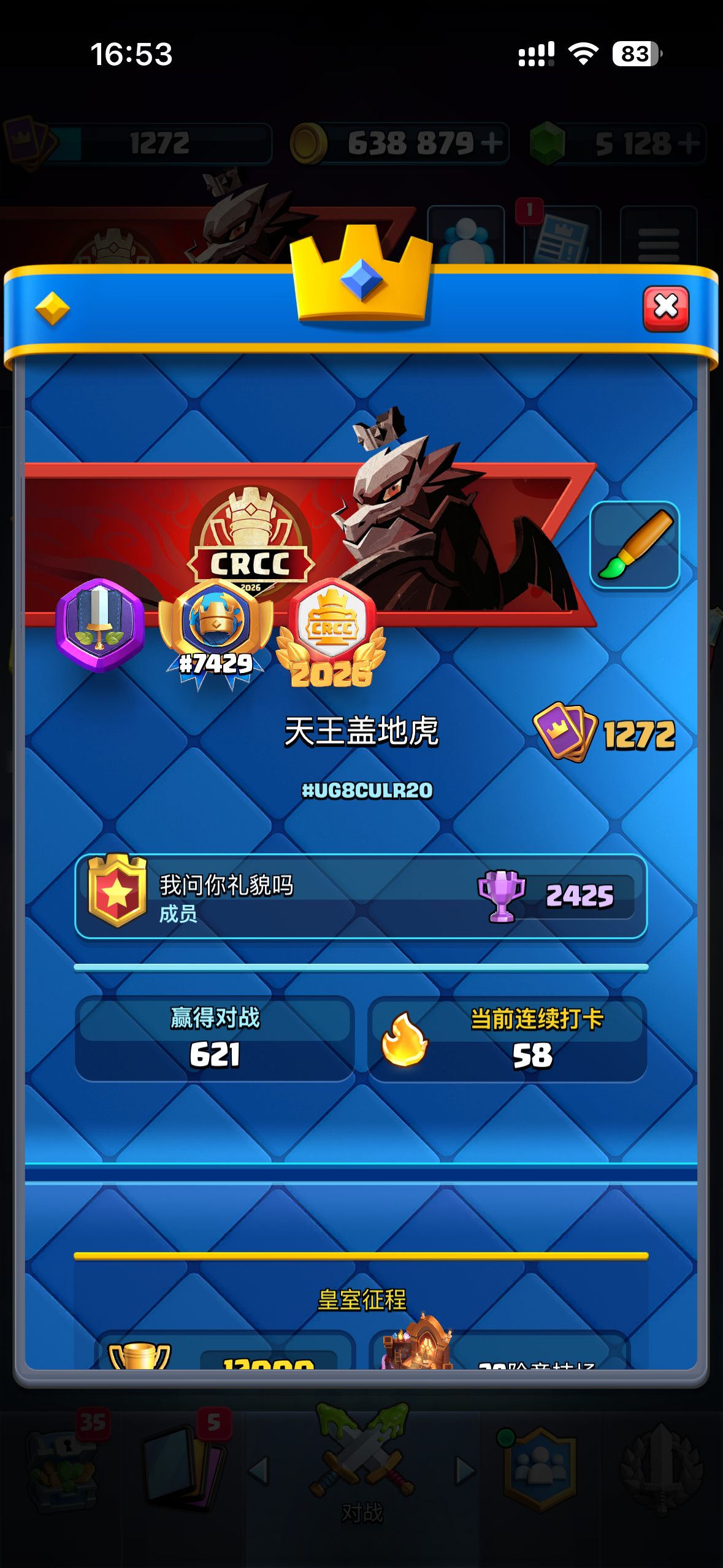Tap the purple sword badge
The image size is (723, 1568).
coord(101,625)
